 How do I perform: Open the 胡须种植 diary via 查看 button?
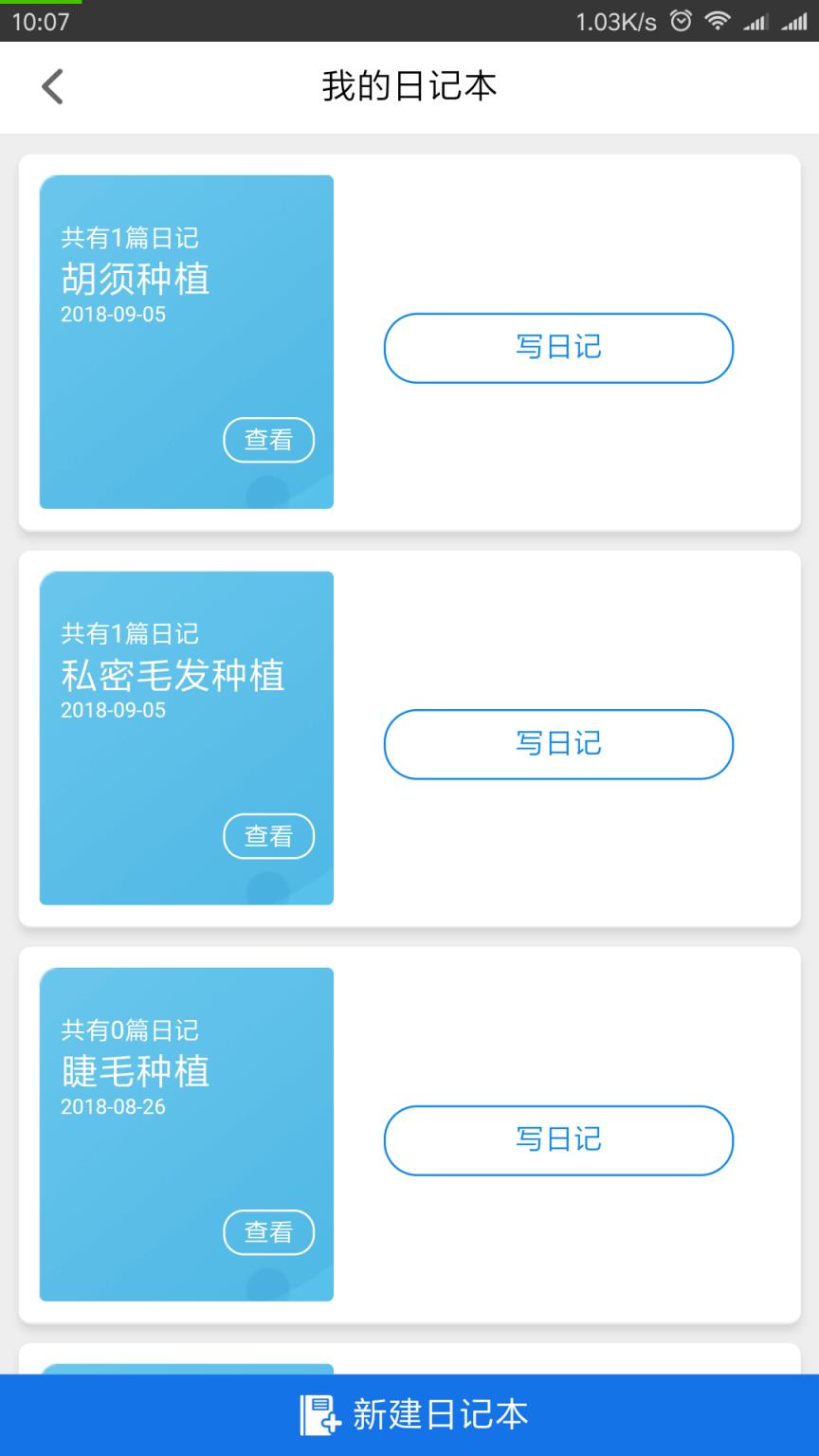tap(268, 440)
